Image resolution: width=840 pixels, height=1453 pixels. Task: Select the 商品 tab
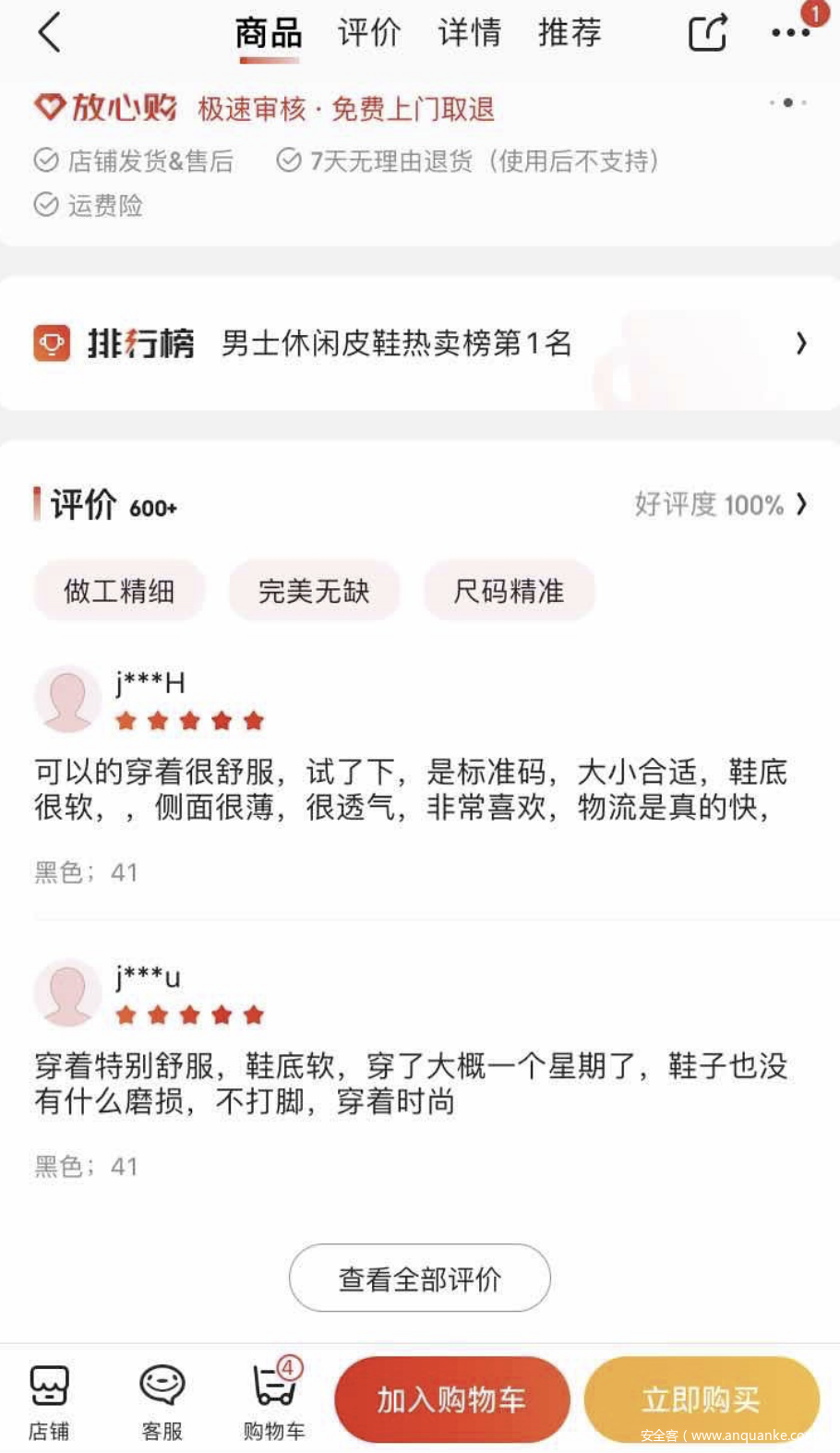click(269, 34)
